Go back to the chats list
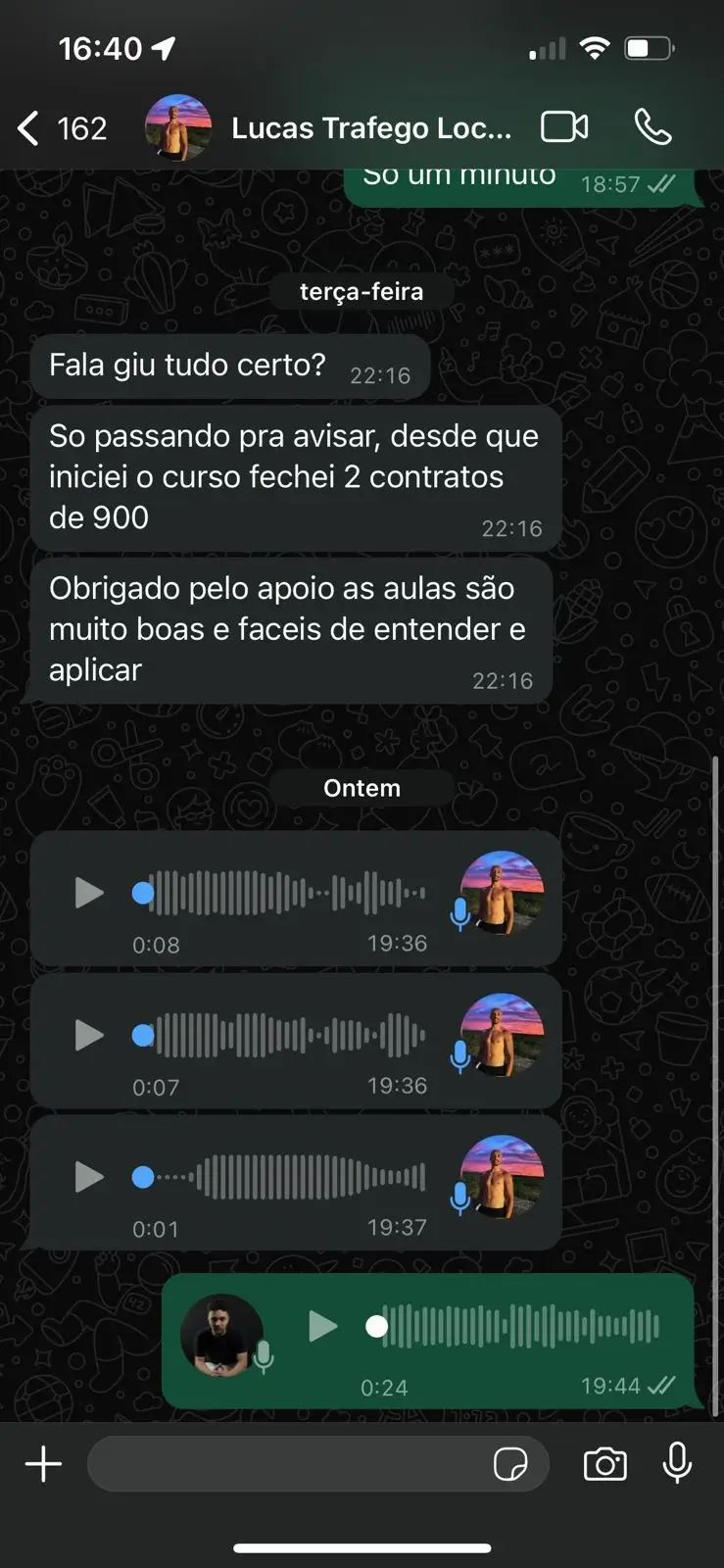724x1568 pixels. [x=29, y=128]
